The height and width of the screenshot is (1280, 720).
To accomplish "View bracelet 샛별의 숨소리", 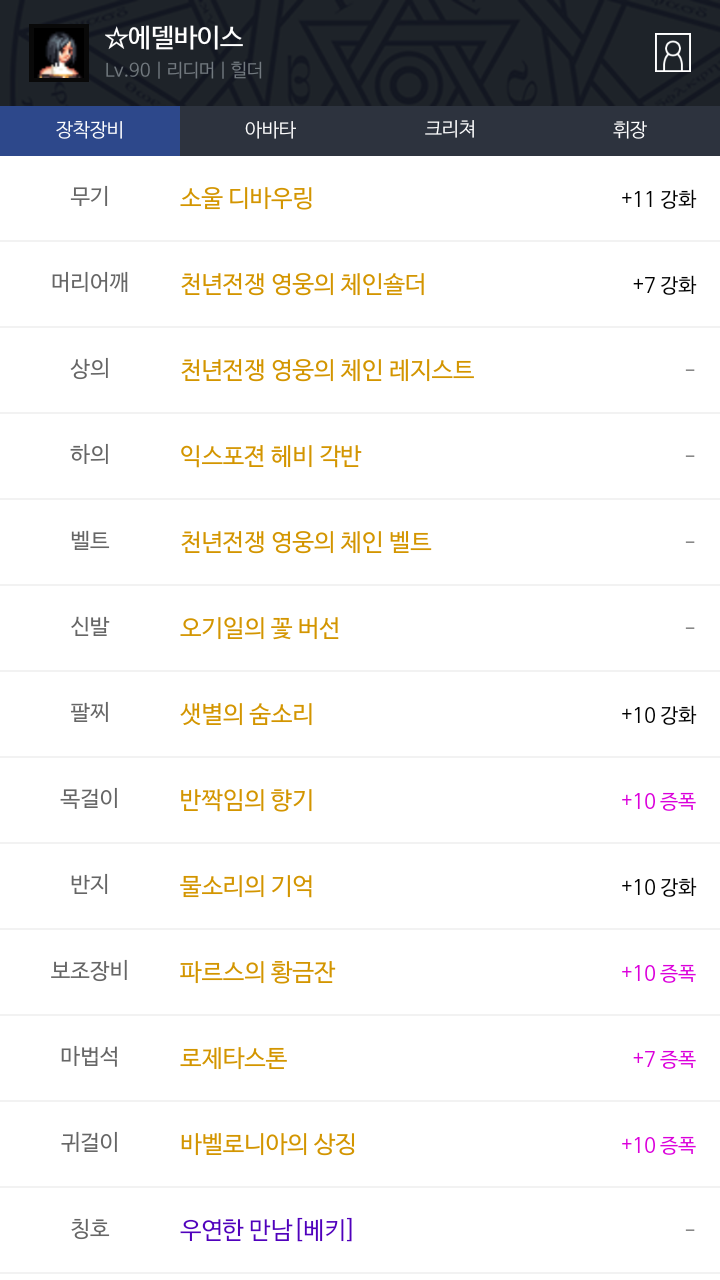I will [247, 714].
